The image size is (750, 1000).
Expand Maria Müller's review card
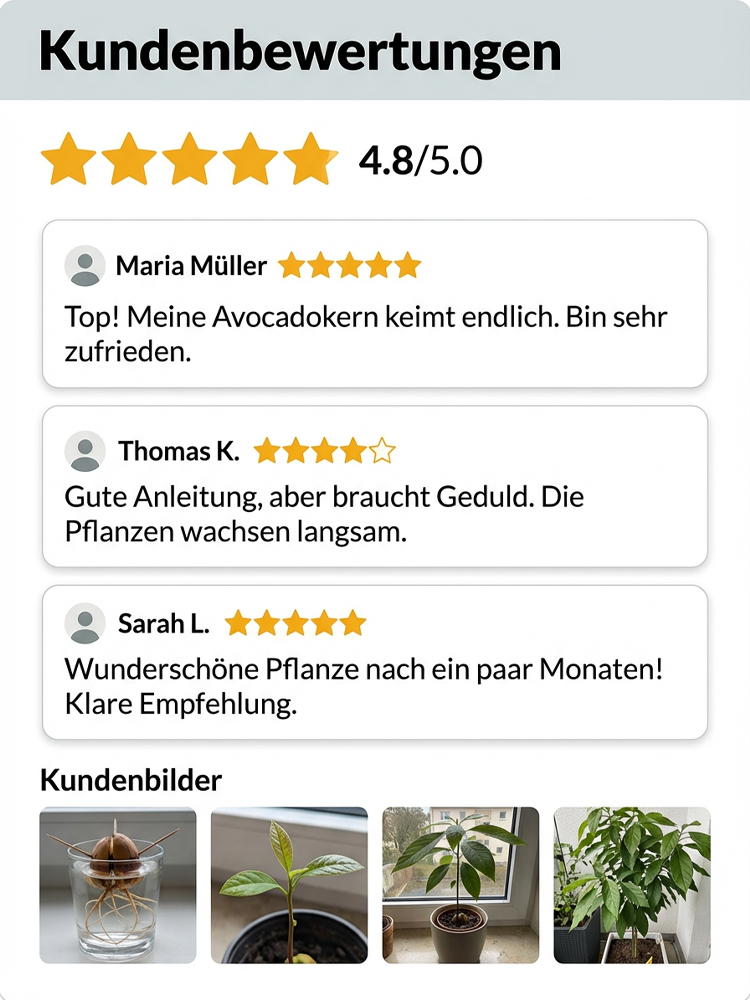(x=375, y=300)
